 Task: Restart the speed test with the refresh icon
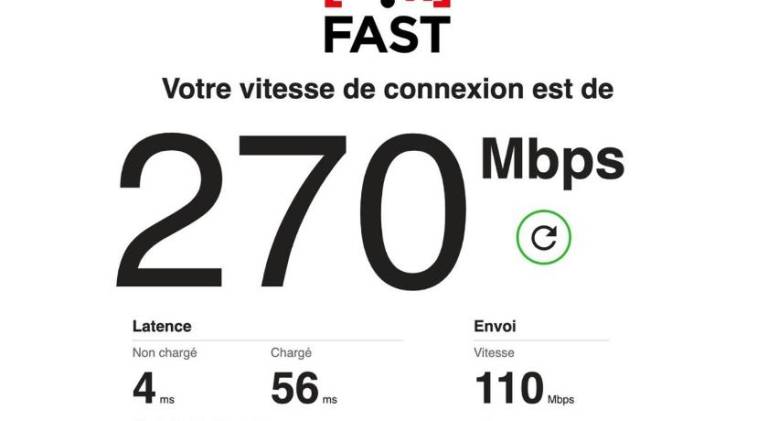point(543,238)
